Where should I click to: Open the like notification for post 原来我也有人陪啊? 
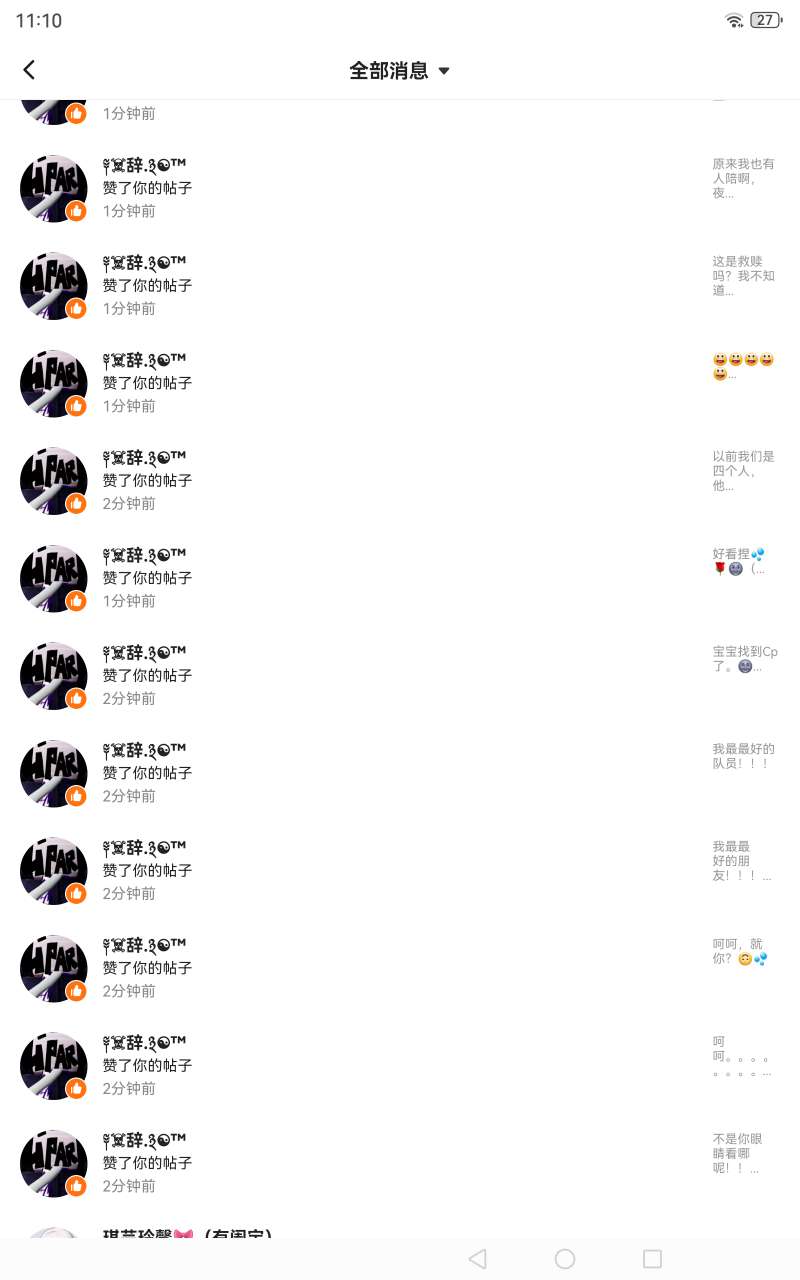click(x=400, y=187)
